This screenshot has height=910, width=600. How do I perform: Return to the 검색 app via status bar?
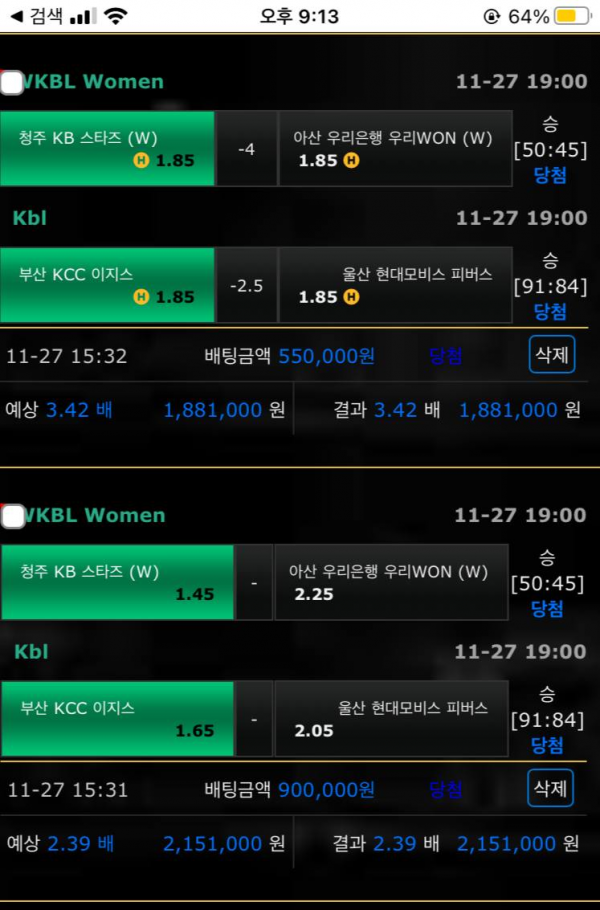[x=36, y=16]
